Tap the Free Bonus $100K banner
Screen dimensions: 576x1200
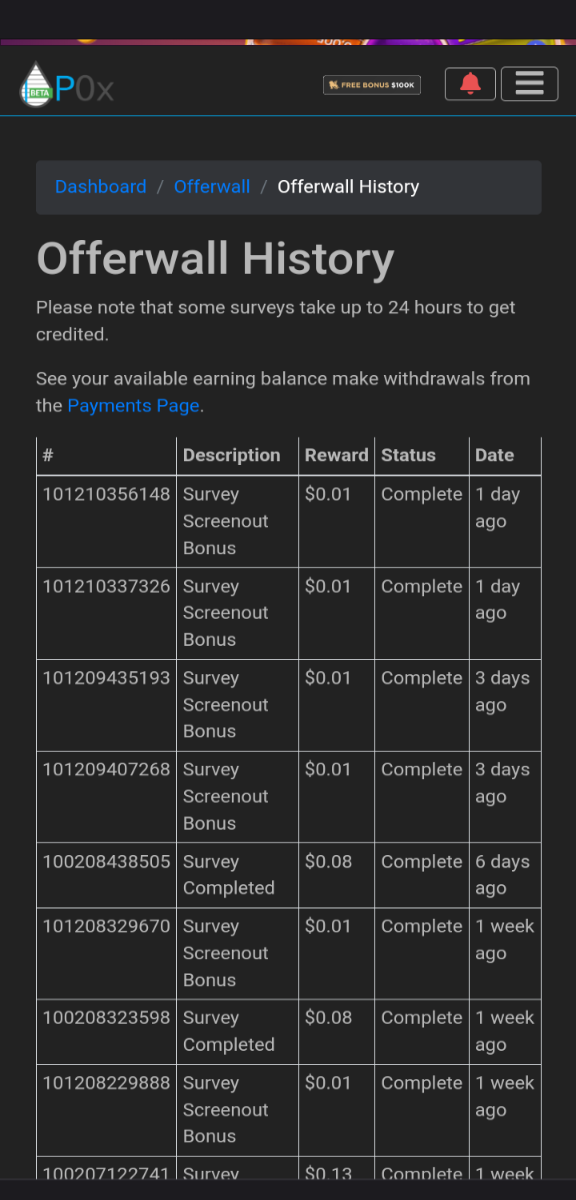[372, 85]
